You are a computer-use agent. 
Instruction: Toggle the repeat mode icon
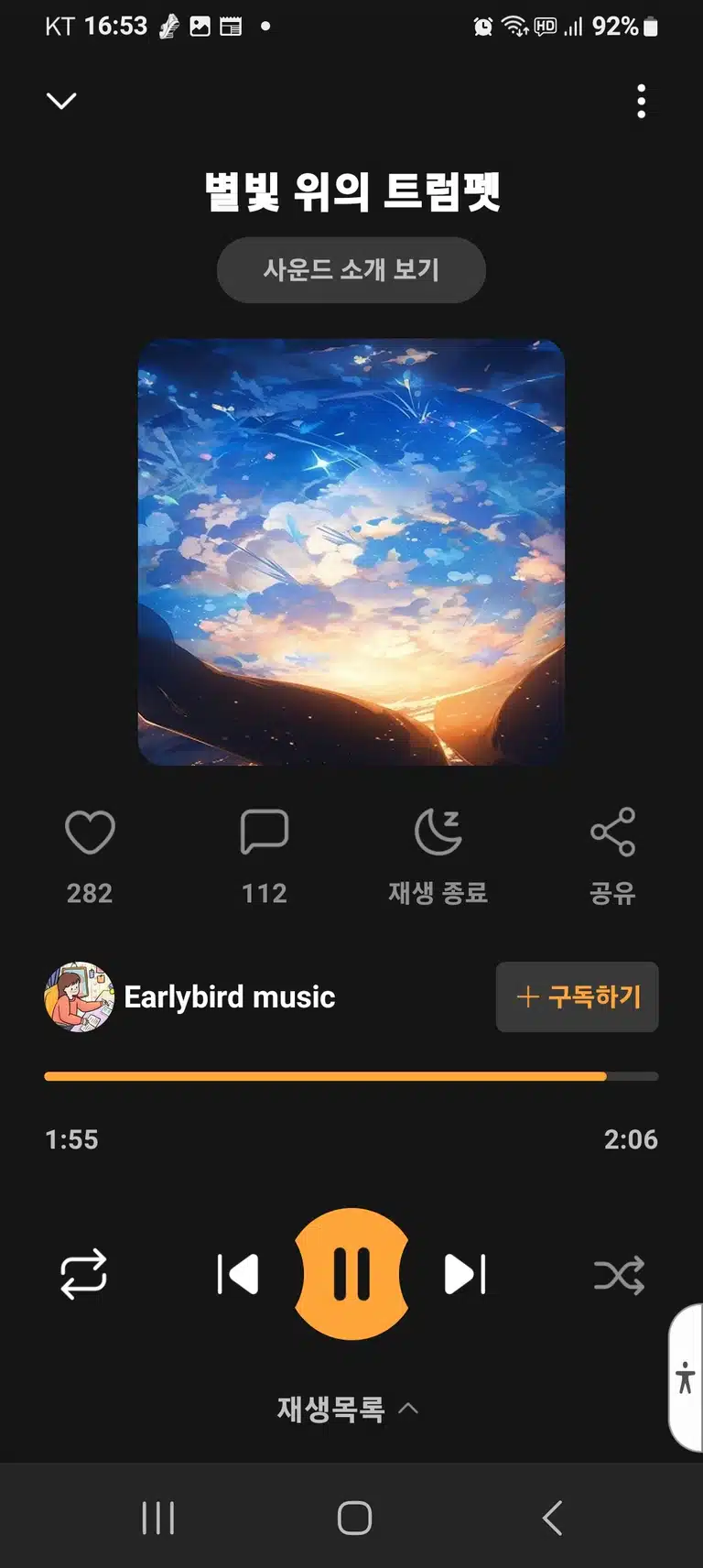(83, 1274)
